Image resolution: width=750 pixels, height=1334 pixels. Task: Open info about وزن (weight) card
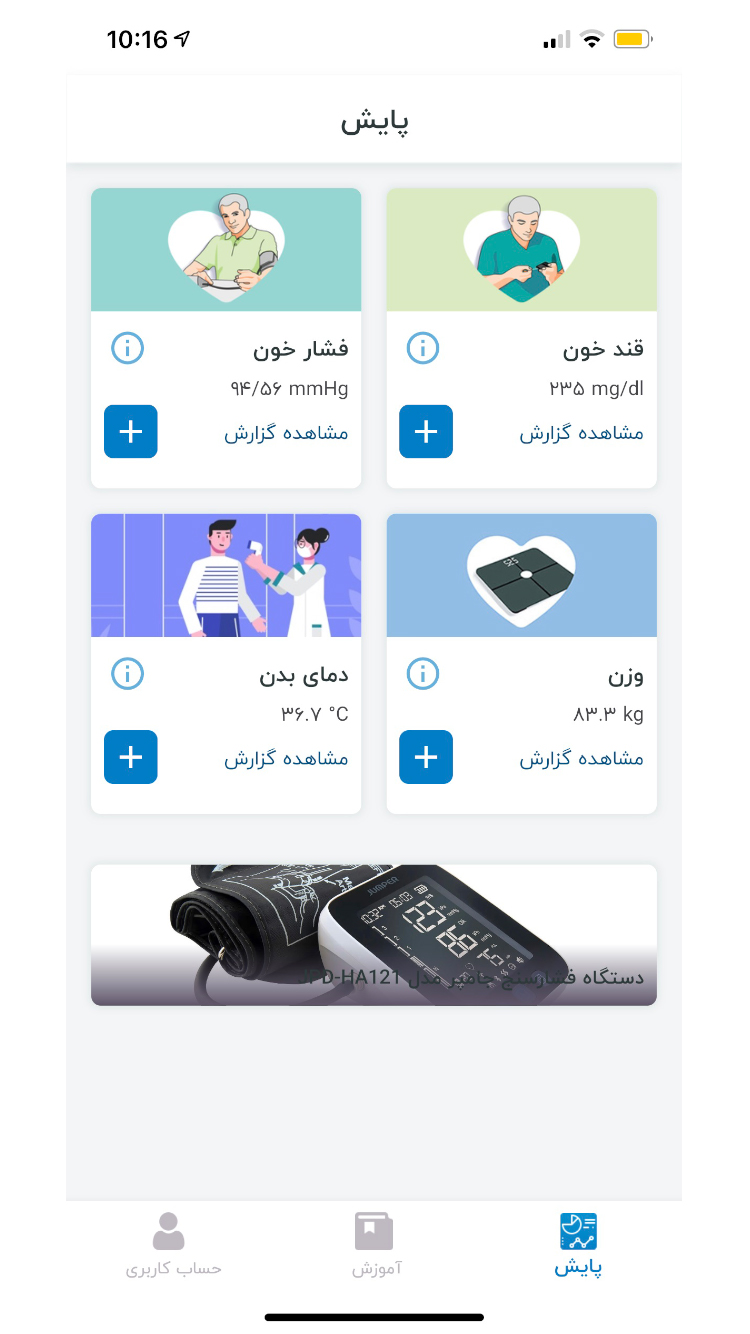pos(423,674)
